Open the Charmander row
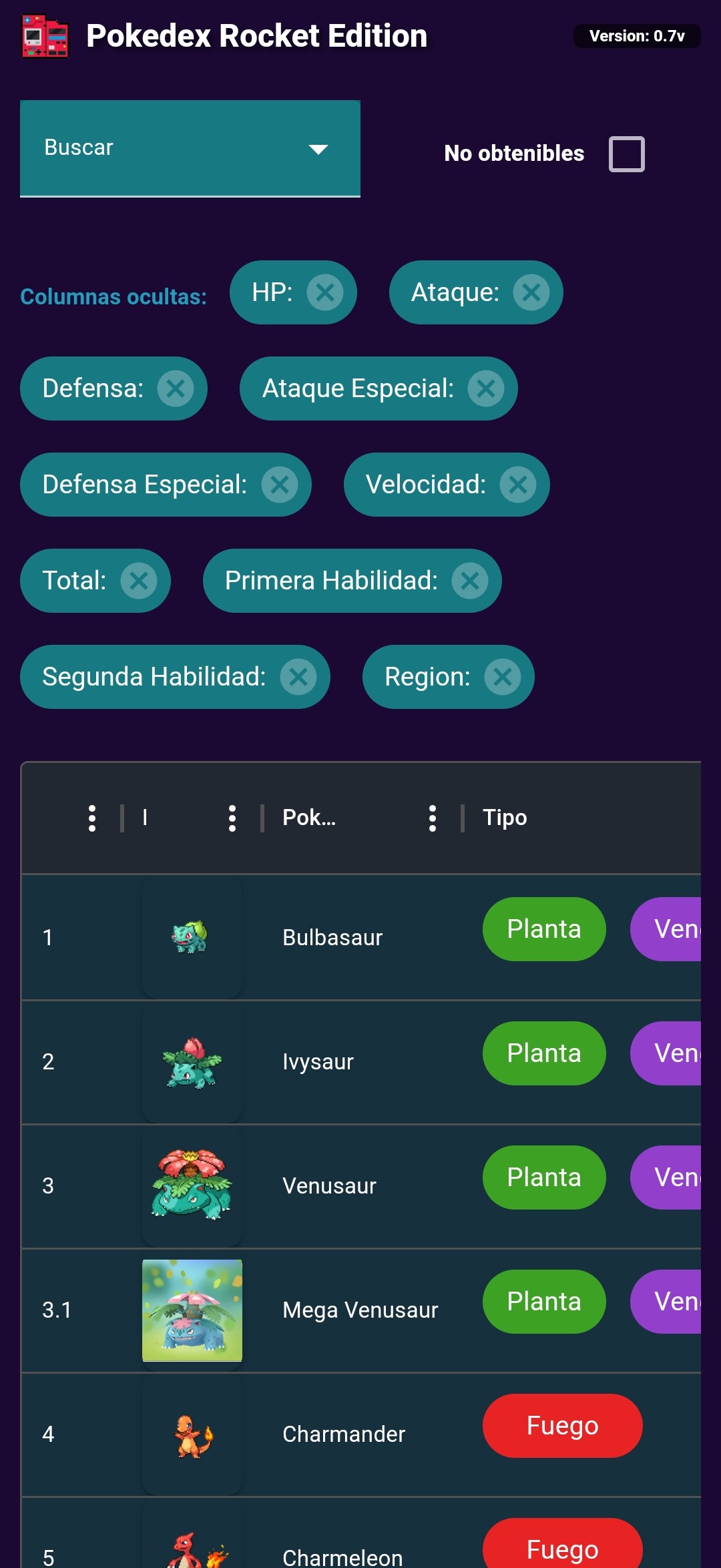721x1568 pixels. [x=343, y=1434]
